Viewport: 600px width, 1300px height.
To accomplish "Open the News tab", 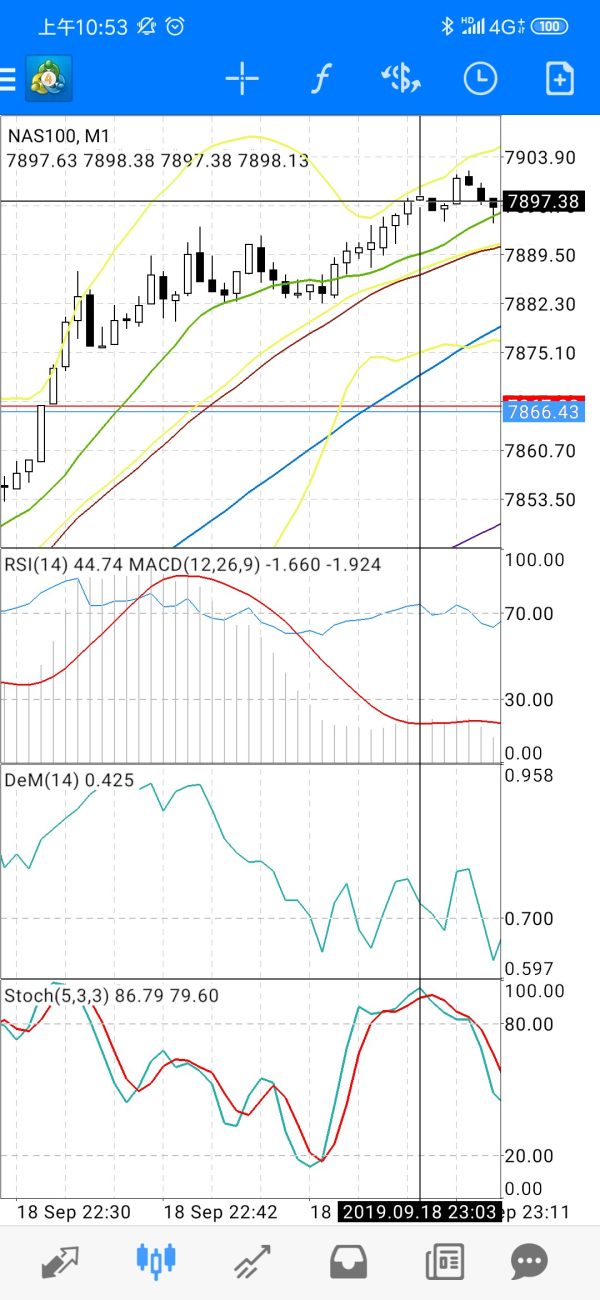I will point(444,1262).
